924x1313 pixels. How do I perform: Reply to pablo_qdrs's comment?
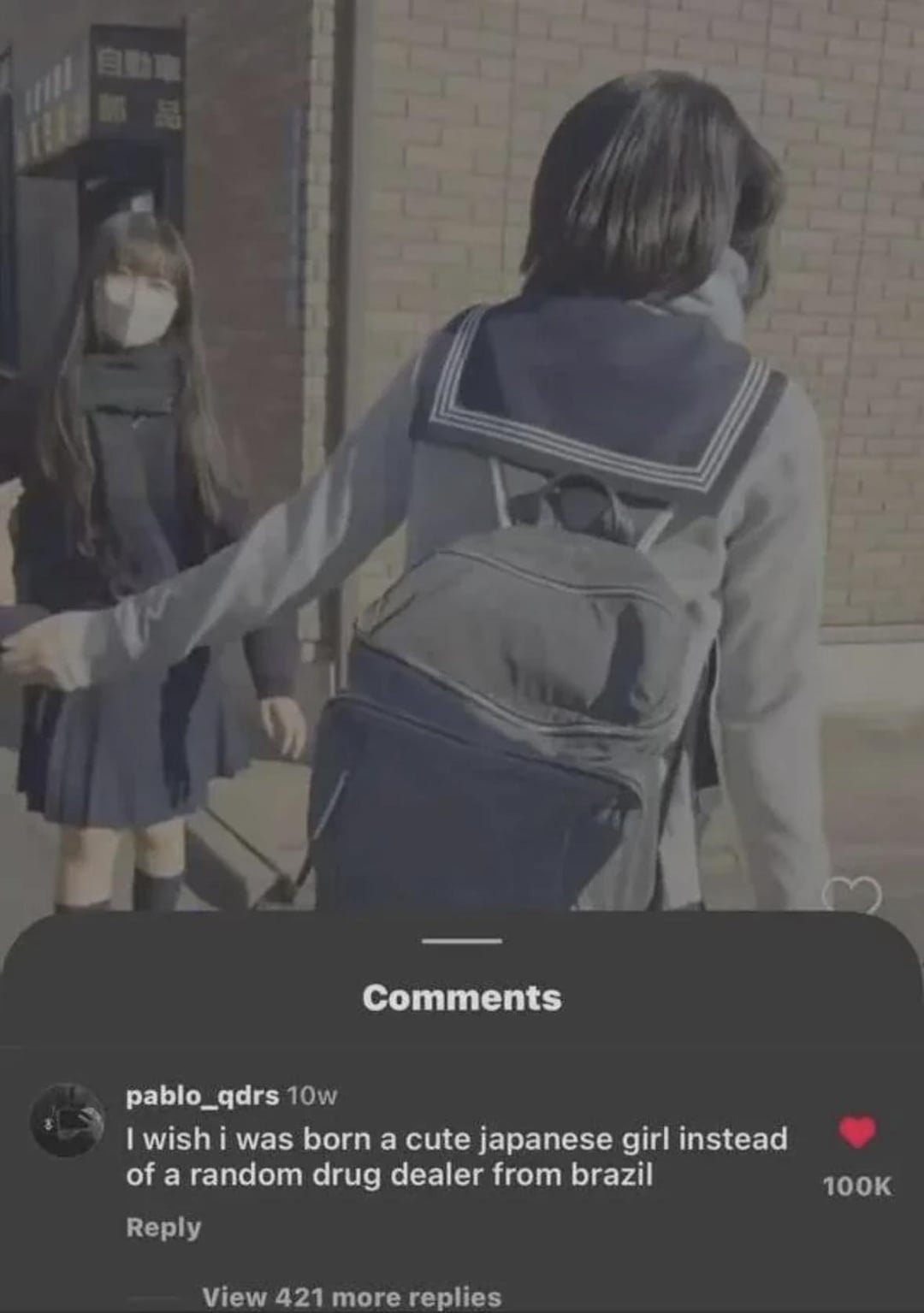point(163,1227)
